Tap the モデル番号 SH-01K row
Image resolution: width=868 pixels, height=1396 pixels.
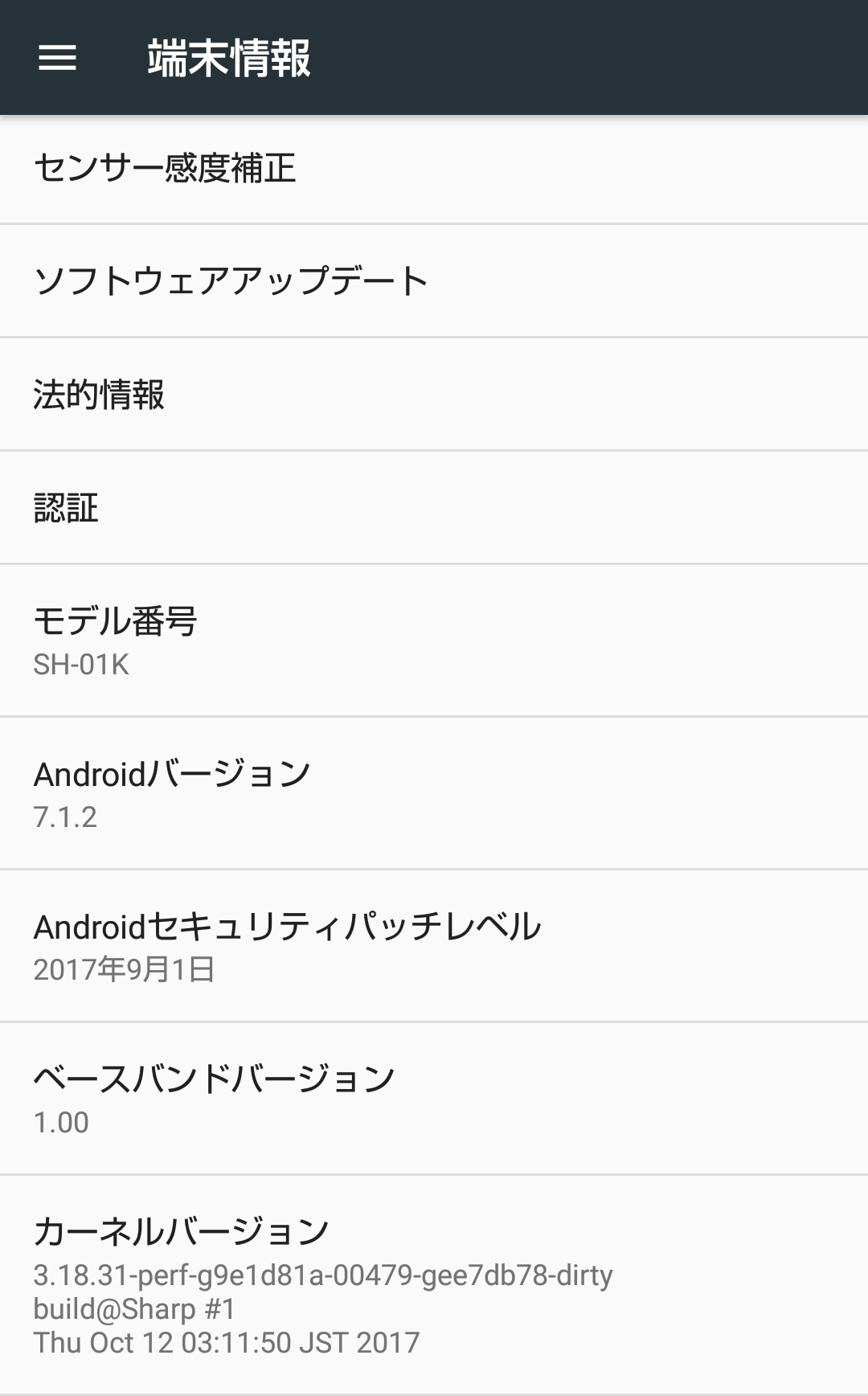(434, 641)
